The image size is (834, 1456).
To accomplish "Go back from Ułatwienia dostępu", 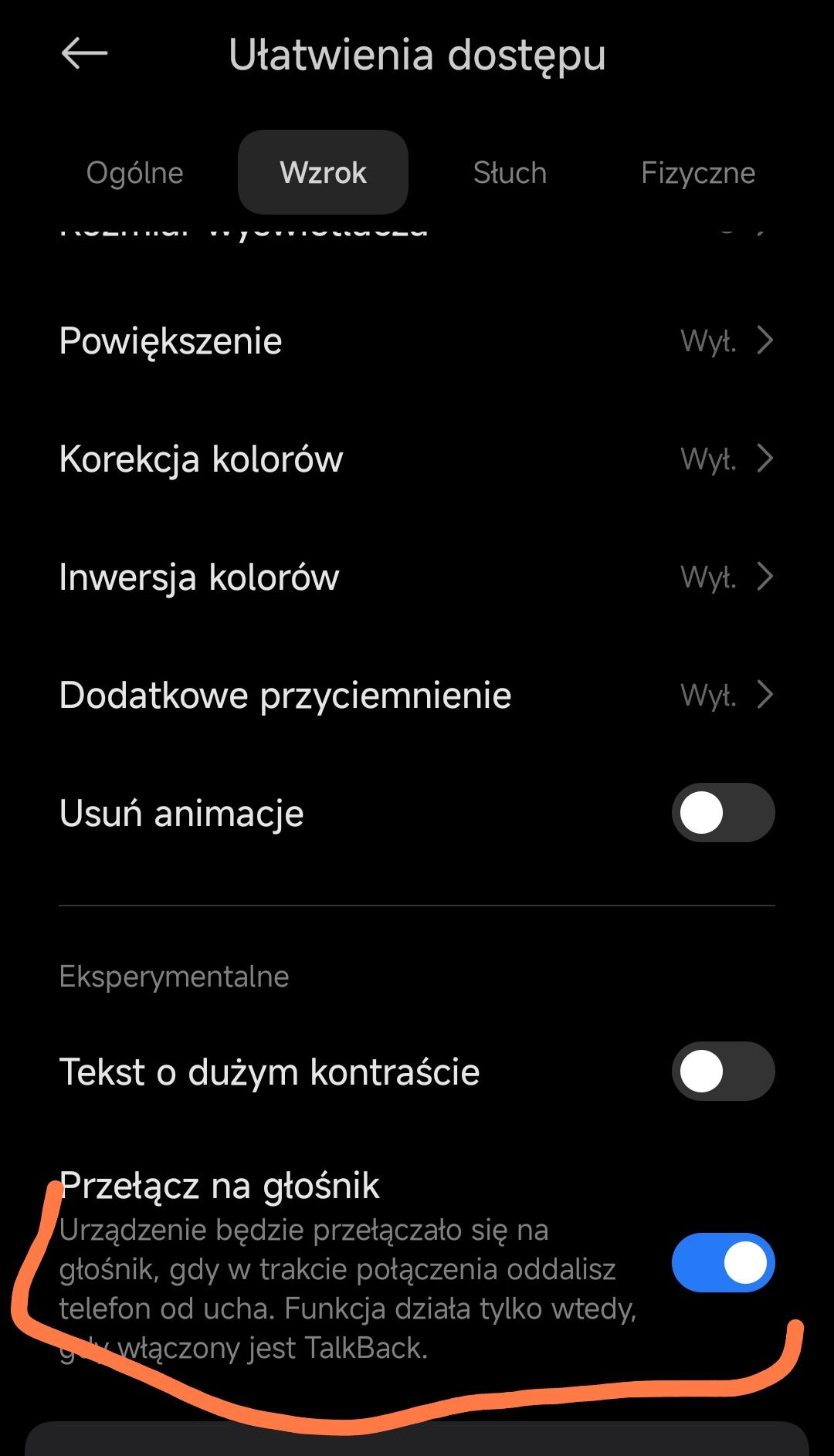I will point(84,54).
